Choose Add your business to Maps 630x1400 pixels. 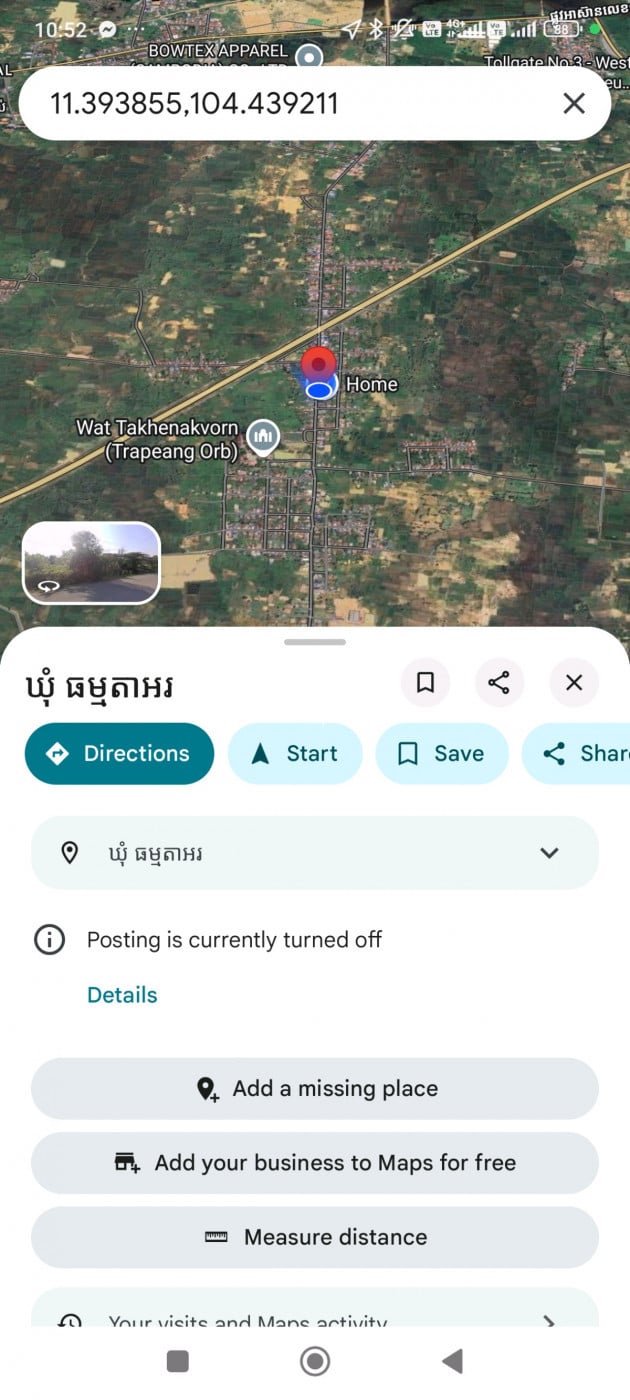(315, 1163)
